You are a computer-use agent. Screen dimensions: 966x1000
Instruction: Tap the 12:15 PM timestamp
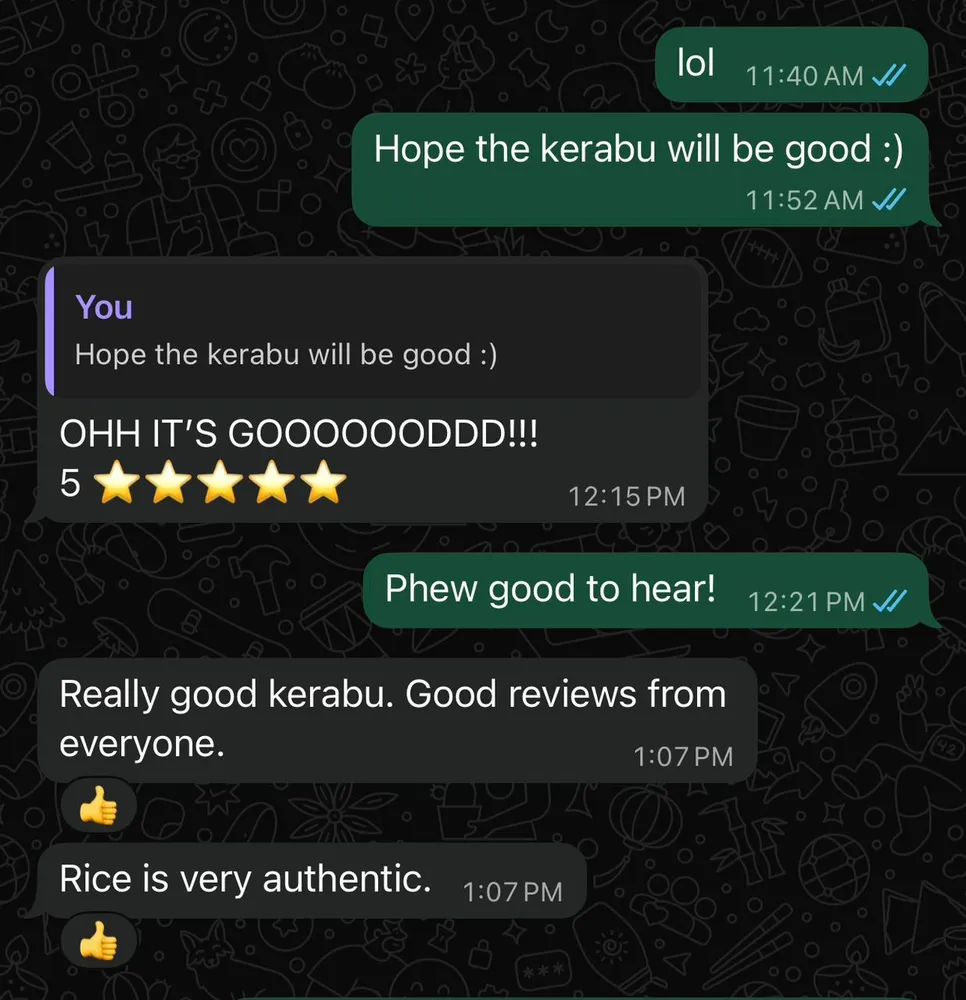point(626,496)
